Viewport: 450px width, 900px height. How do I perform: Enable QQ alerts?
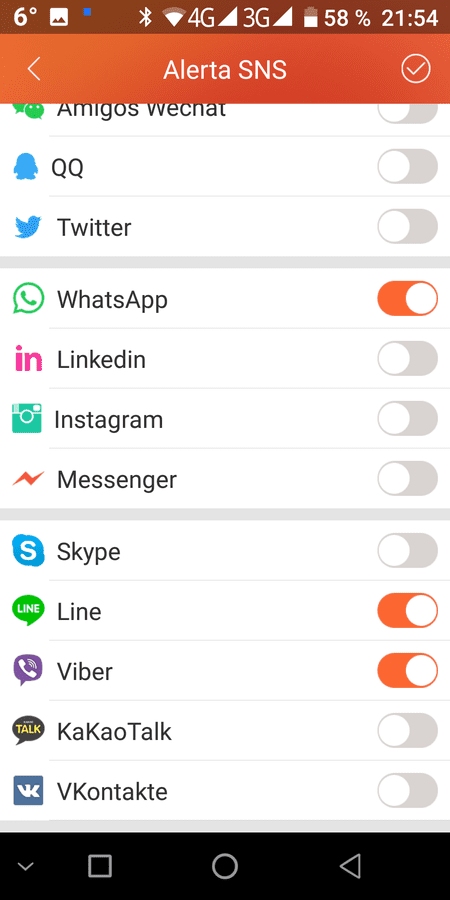pyautogui.click(x=408, y=166)
